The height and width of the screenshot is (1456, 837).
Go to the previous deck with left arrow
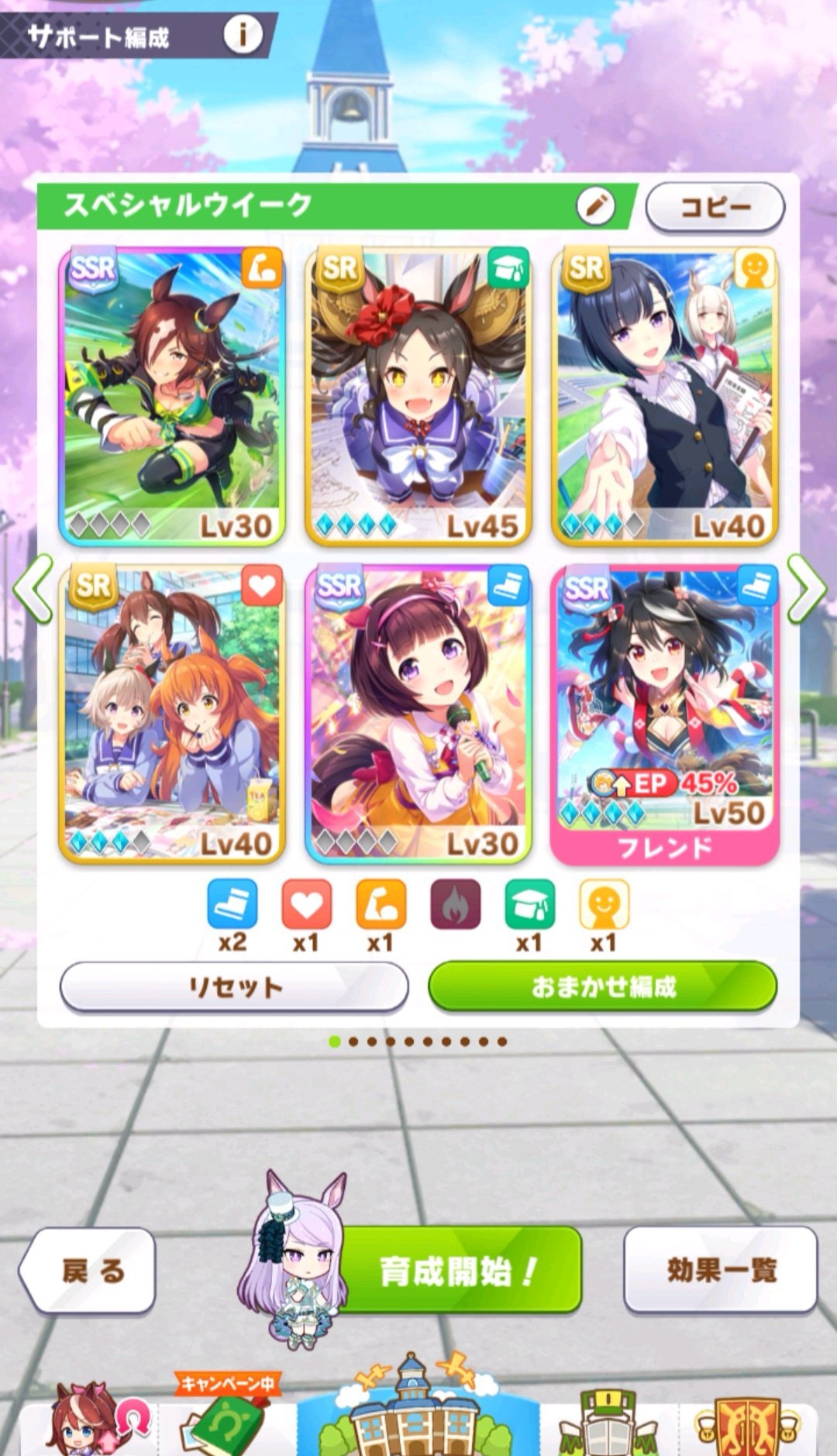tap(33, 589)
